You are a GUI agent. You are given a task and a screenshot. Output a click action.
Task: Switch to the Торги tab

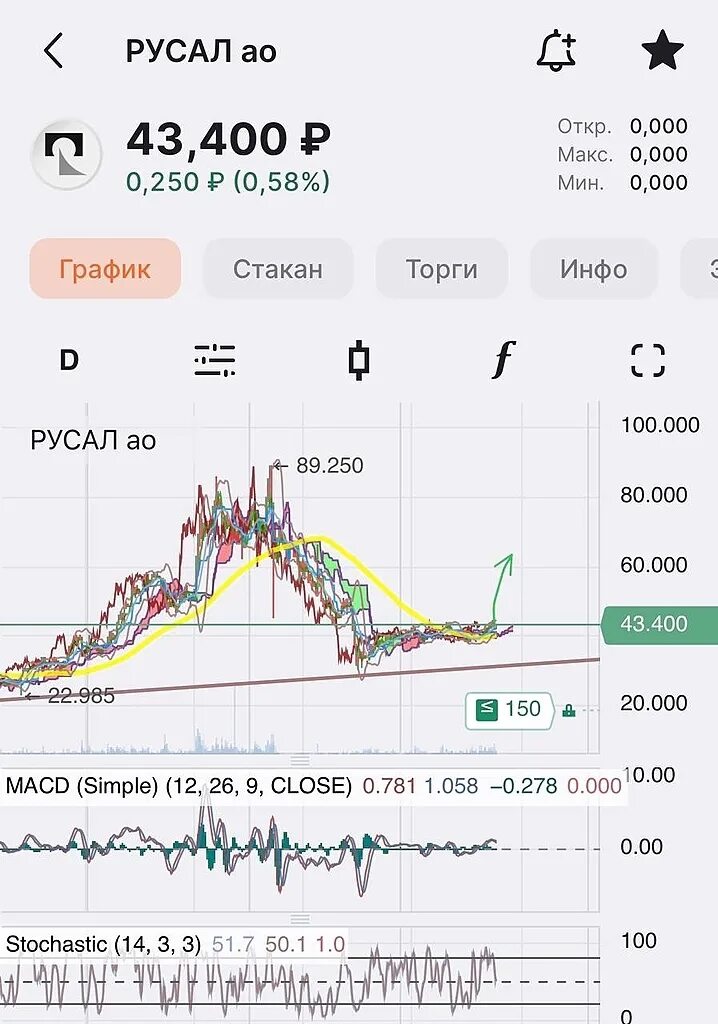[x=441, y=269]
